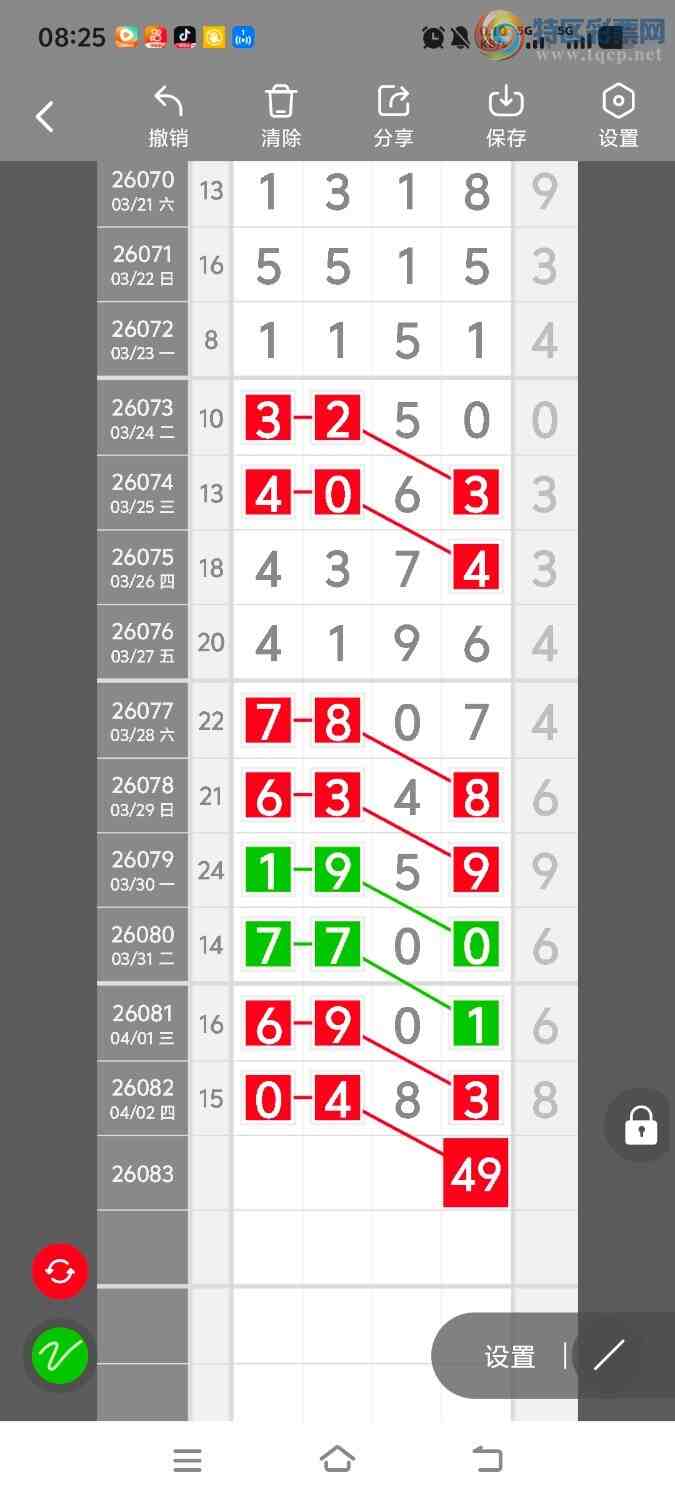Undo the last drawing with 撤销

(x=168, y=117)
